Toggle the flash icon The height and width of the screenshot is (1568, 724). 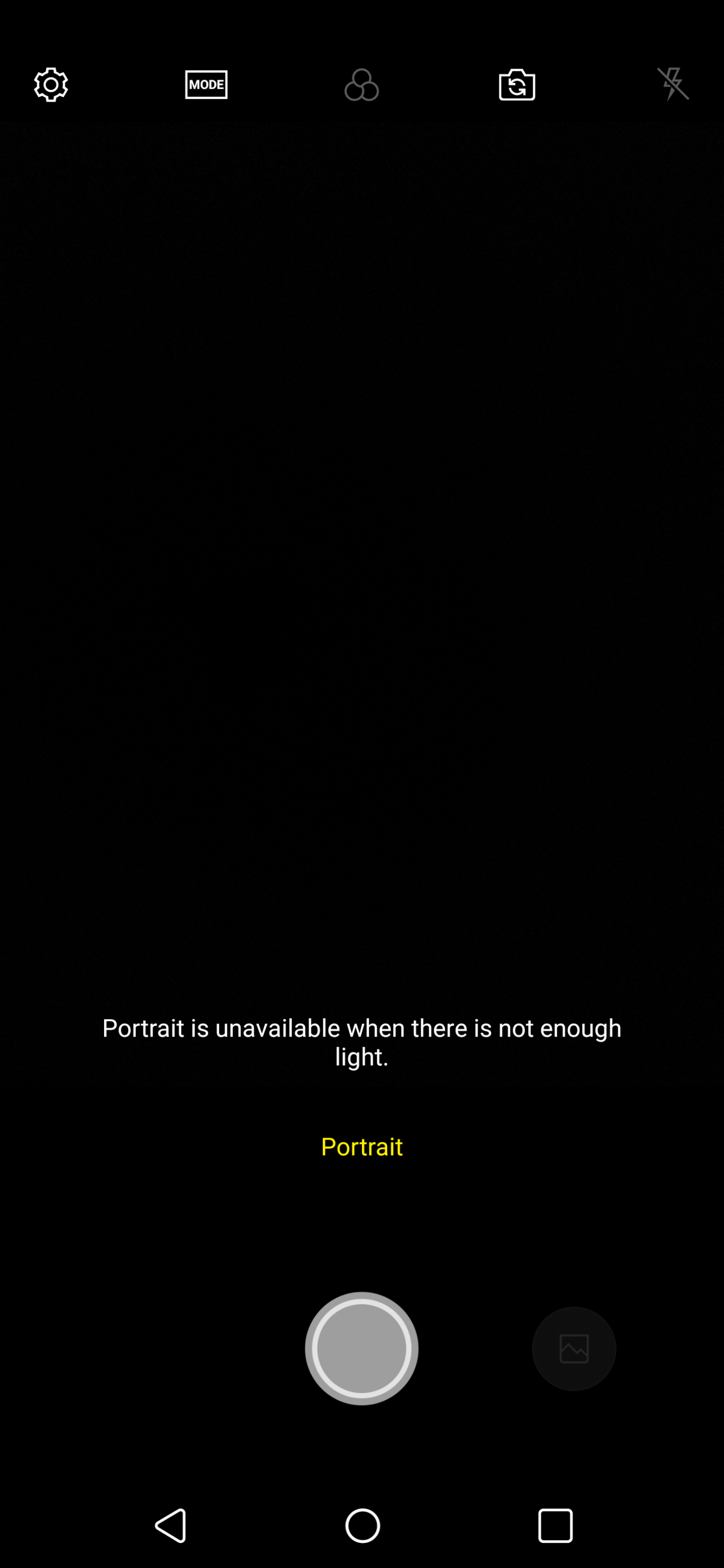tap(673, 84)
